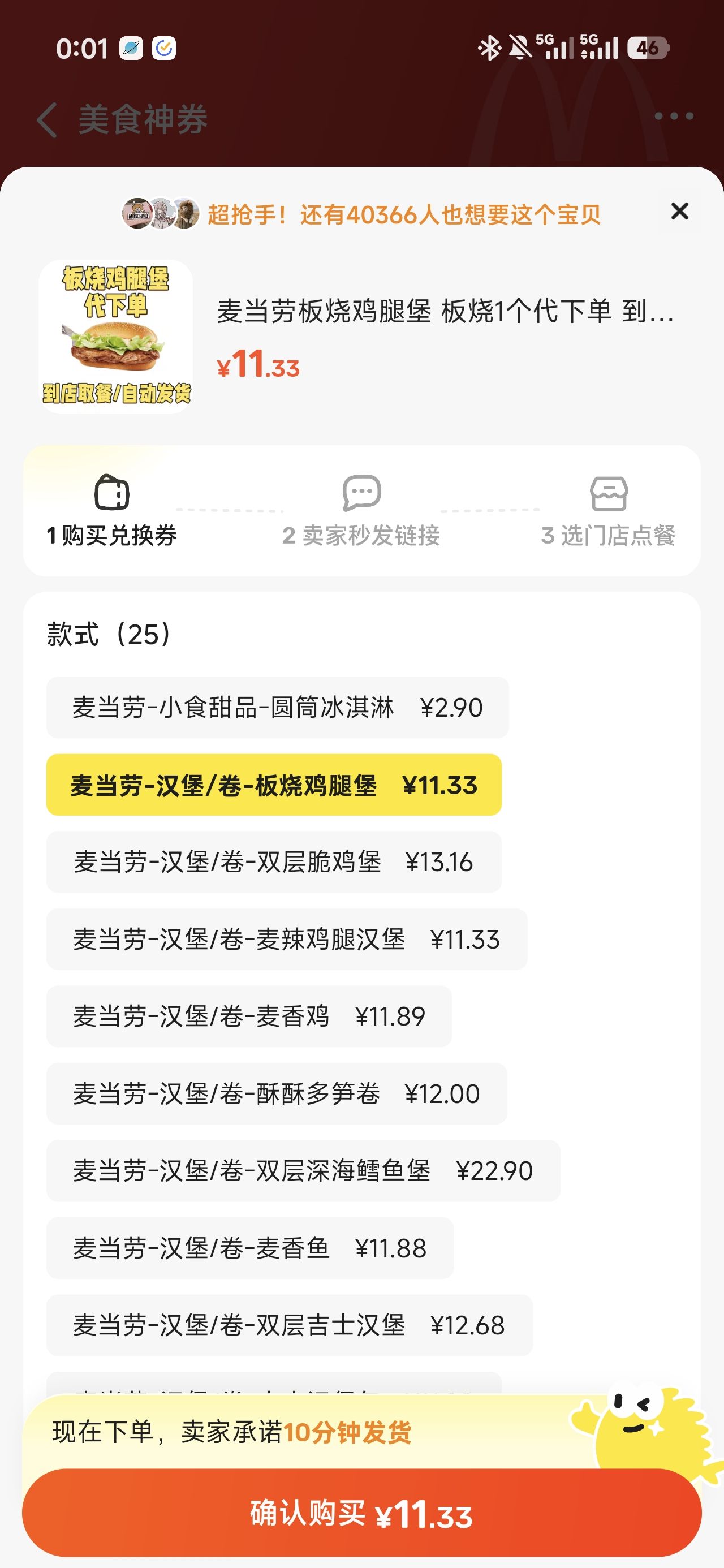Select 圆筒冰淇淋 option for ¥2.90
Image resolution: width=724 pixels, height=1568 pixels.
[x=277, y=707]
